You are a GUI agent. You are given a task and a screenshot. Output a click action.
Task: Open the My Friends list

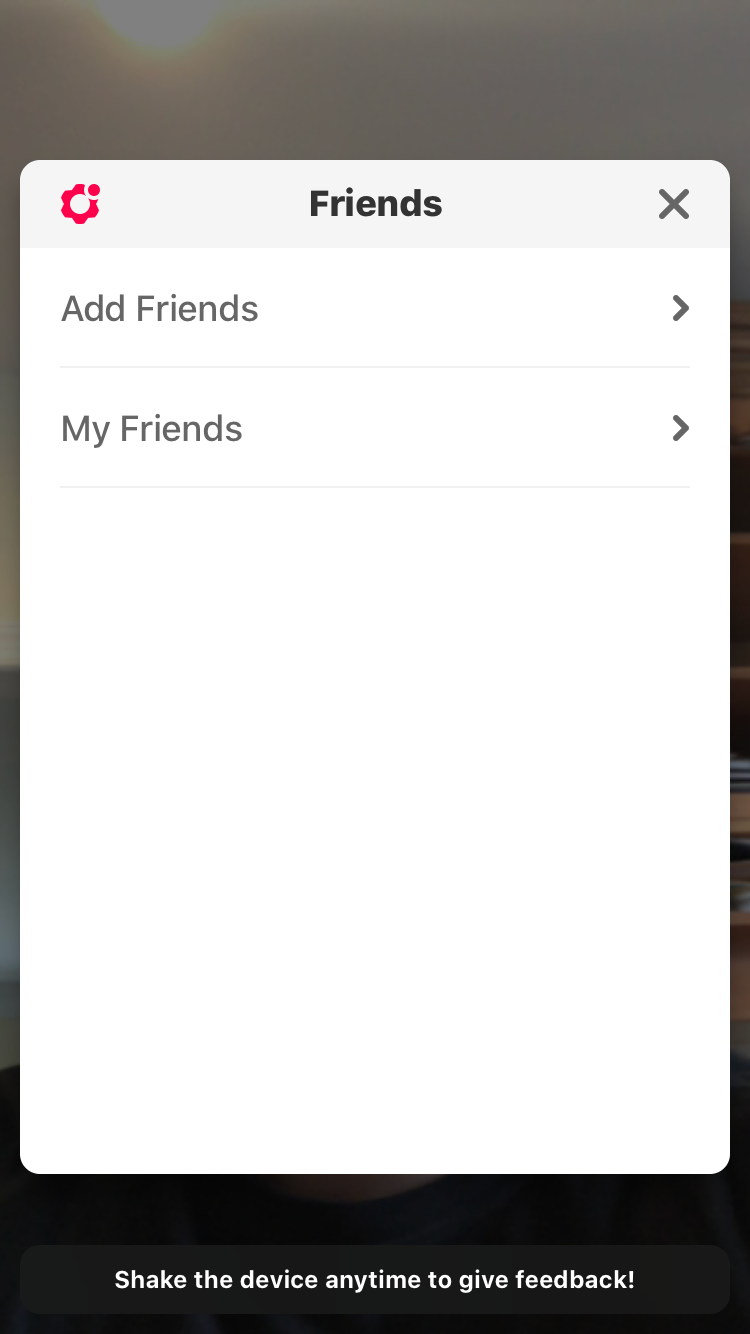click(x=375, y=428)
